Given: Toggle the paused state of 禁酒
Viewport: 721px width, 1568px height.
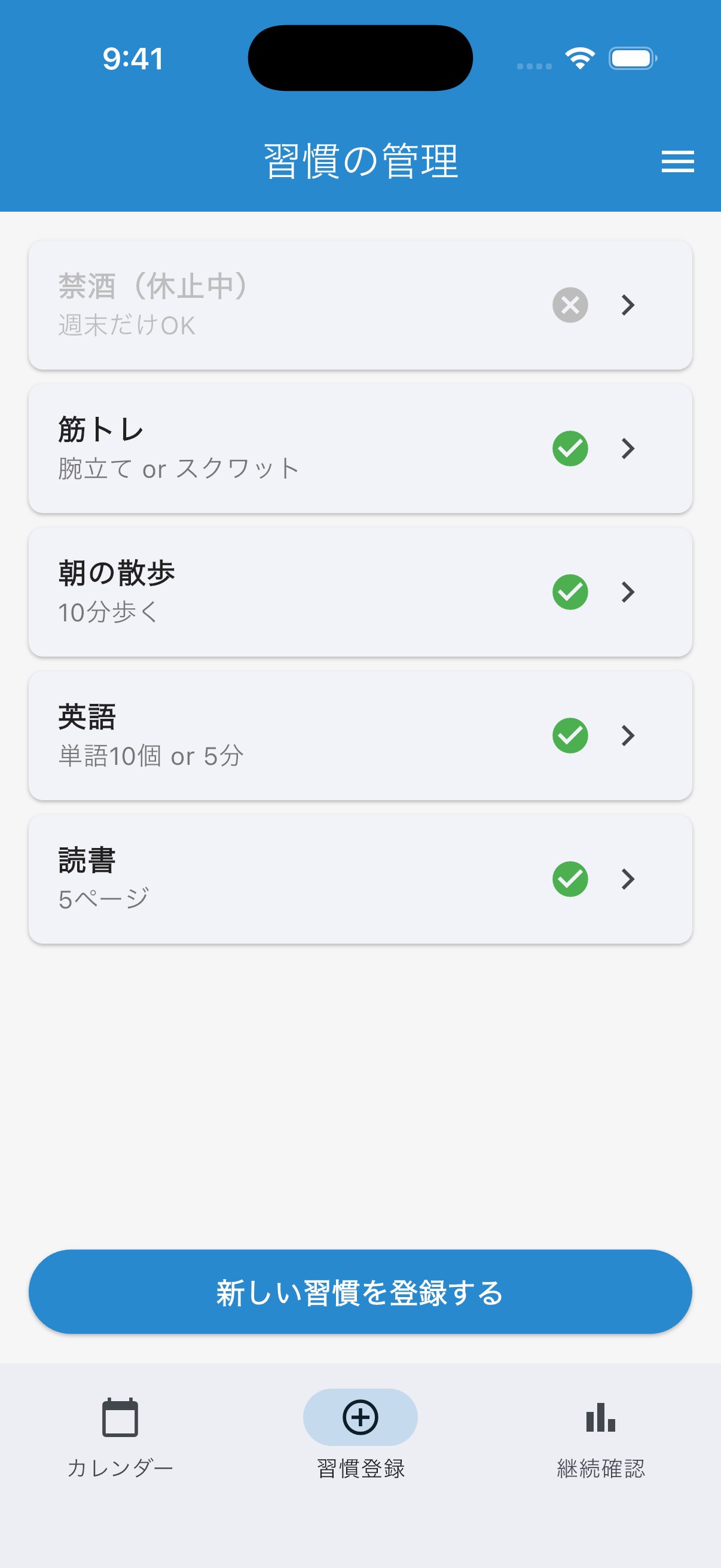Looking at the screenshot, I should point(570,305).
